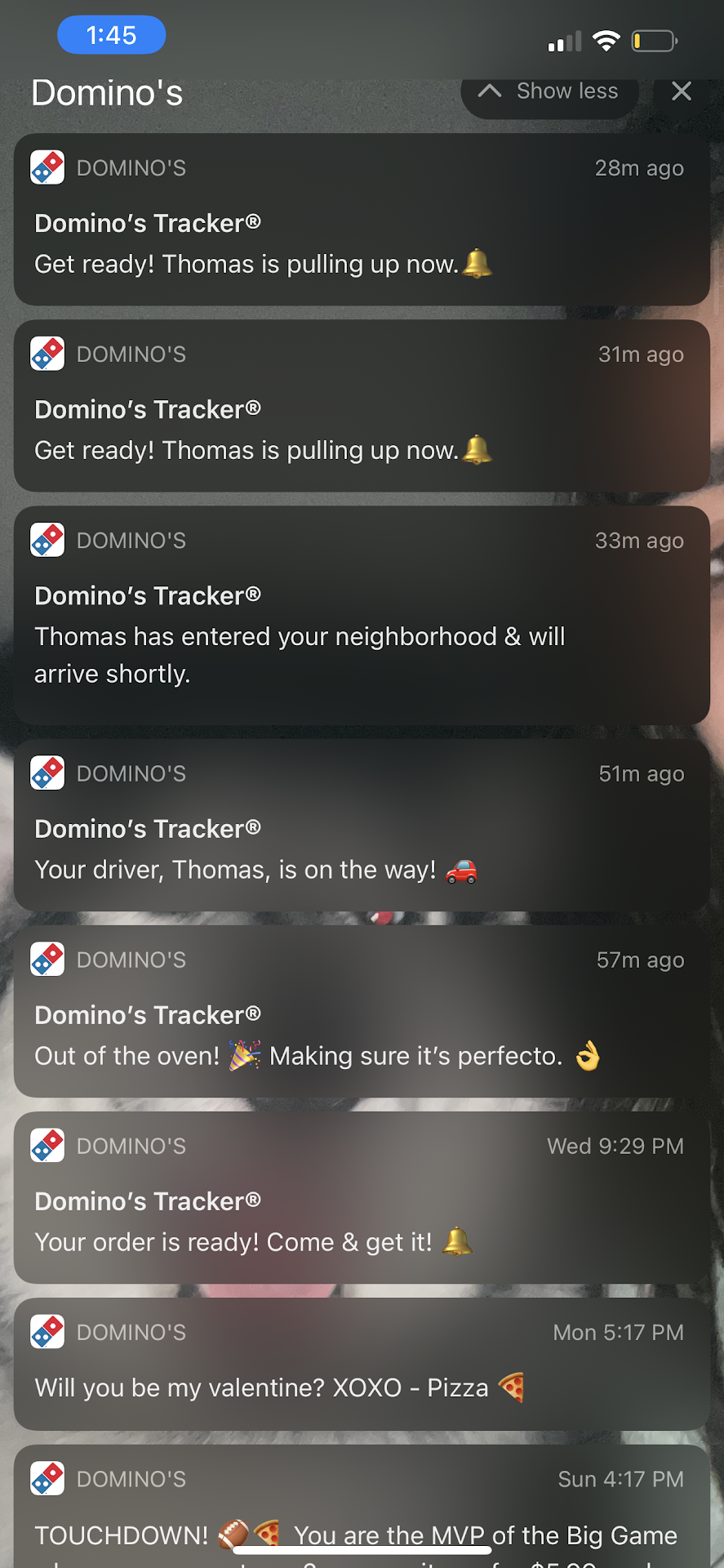Open the TOUCHDOWN Big Game notification
724x1568 pixels.
[x=362, y=1509]
